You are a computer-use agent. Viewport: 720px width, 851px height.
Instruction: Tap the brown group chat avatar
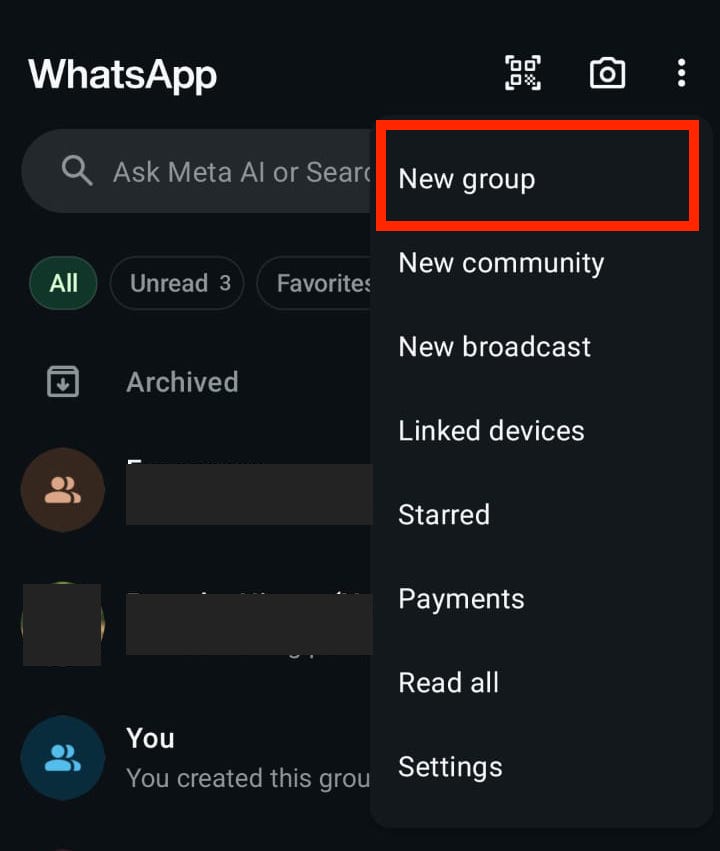[62, 489]
